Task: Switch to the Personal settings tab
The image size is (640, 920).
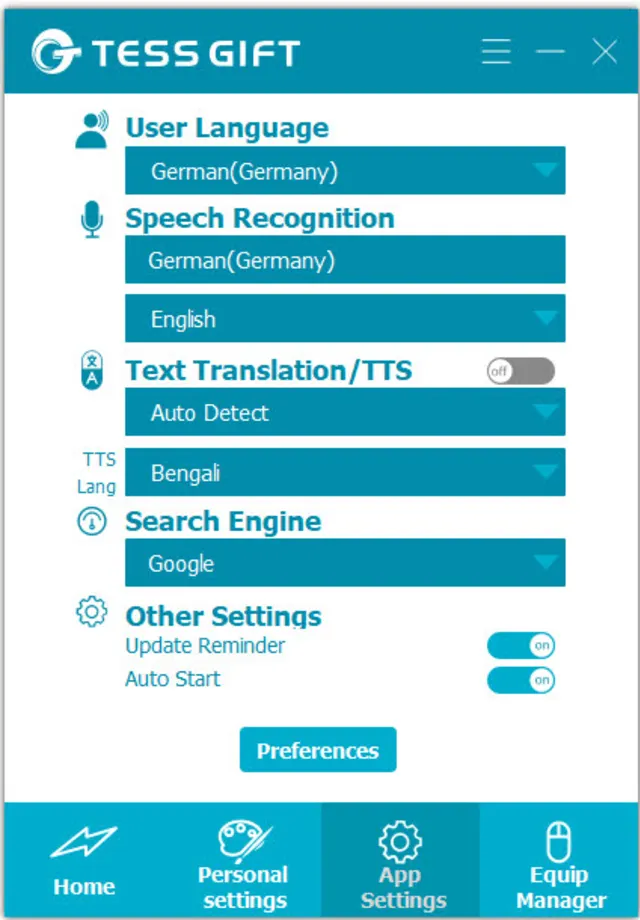Action: [243, 860]
